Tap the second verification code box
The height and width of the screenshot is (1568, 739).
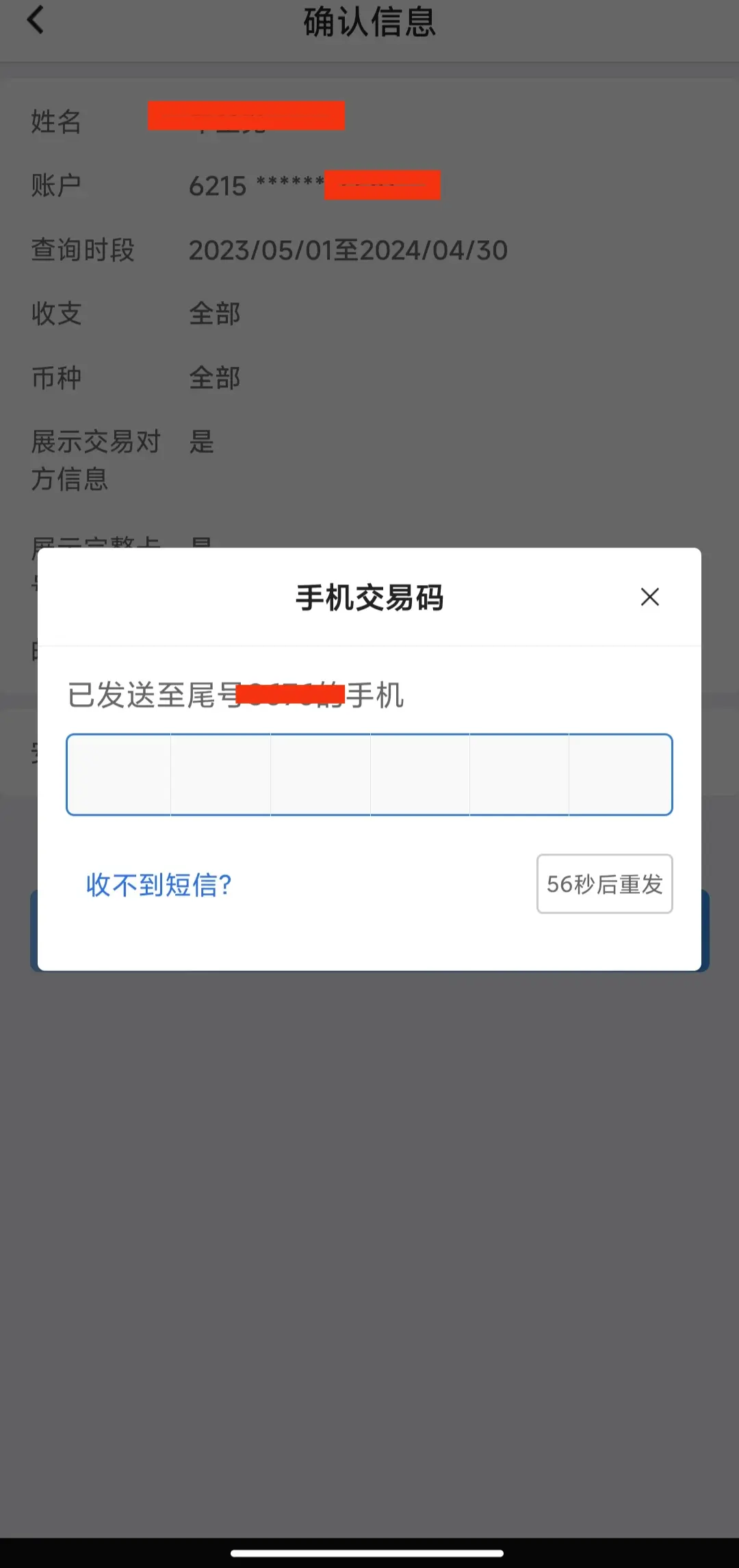click(220, 773)
